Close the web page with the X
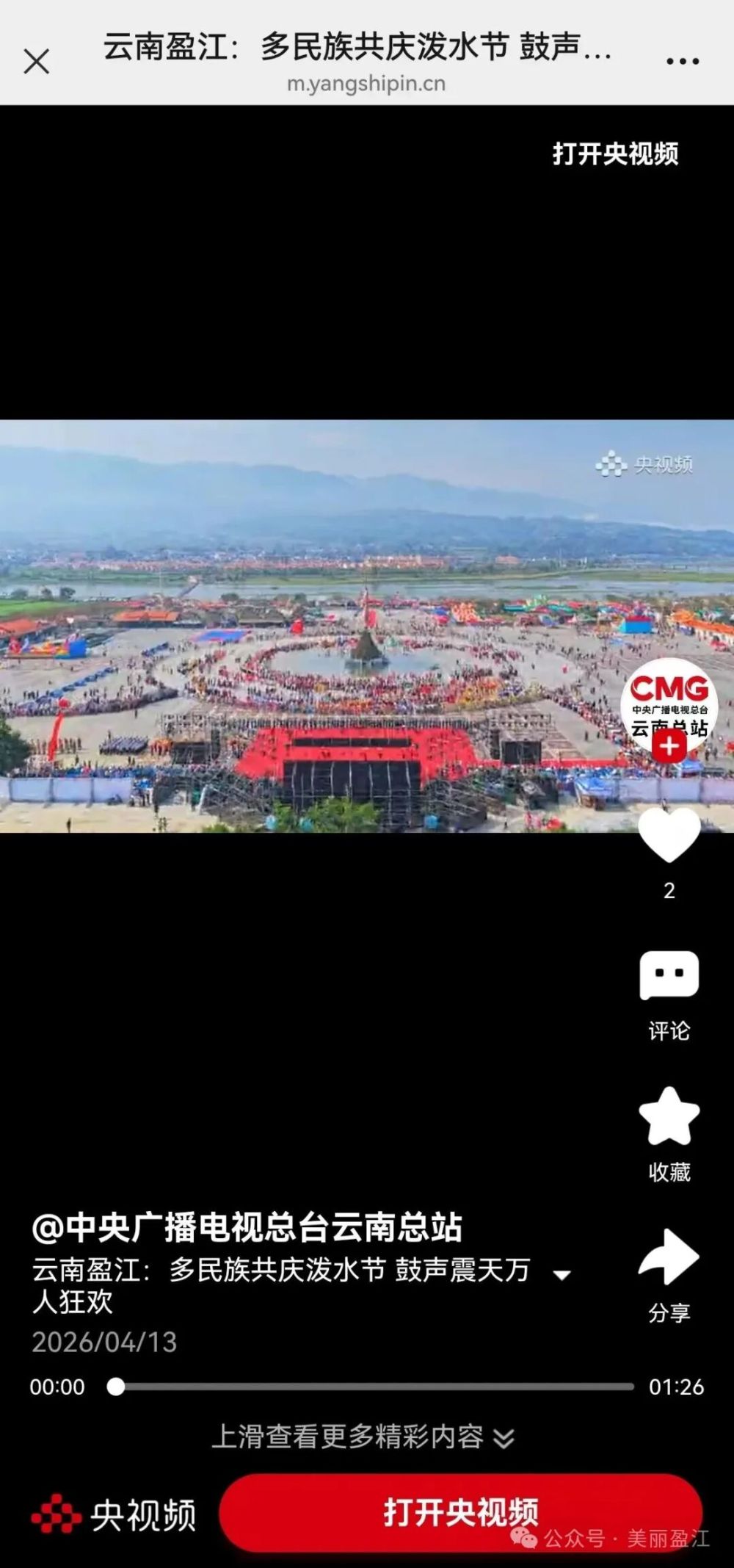This screenshot has width=734, height=1568. pos(37,62)
